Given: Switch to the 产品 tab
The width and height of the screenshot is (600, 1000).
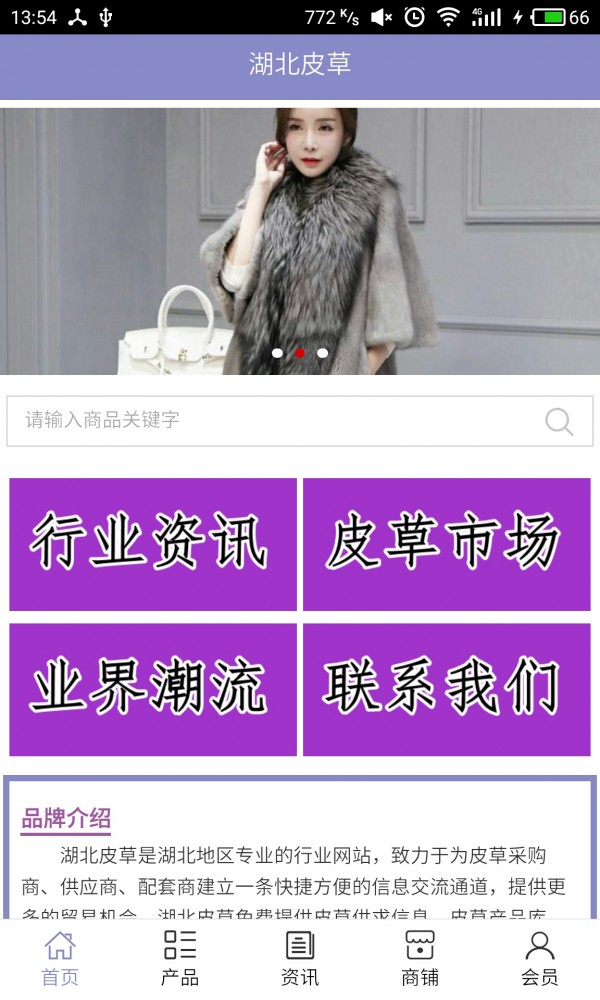Looking at the screenshot, I should [180, 958].
